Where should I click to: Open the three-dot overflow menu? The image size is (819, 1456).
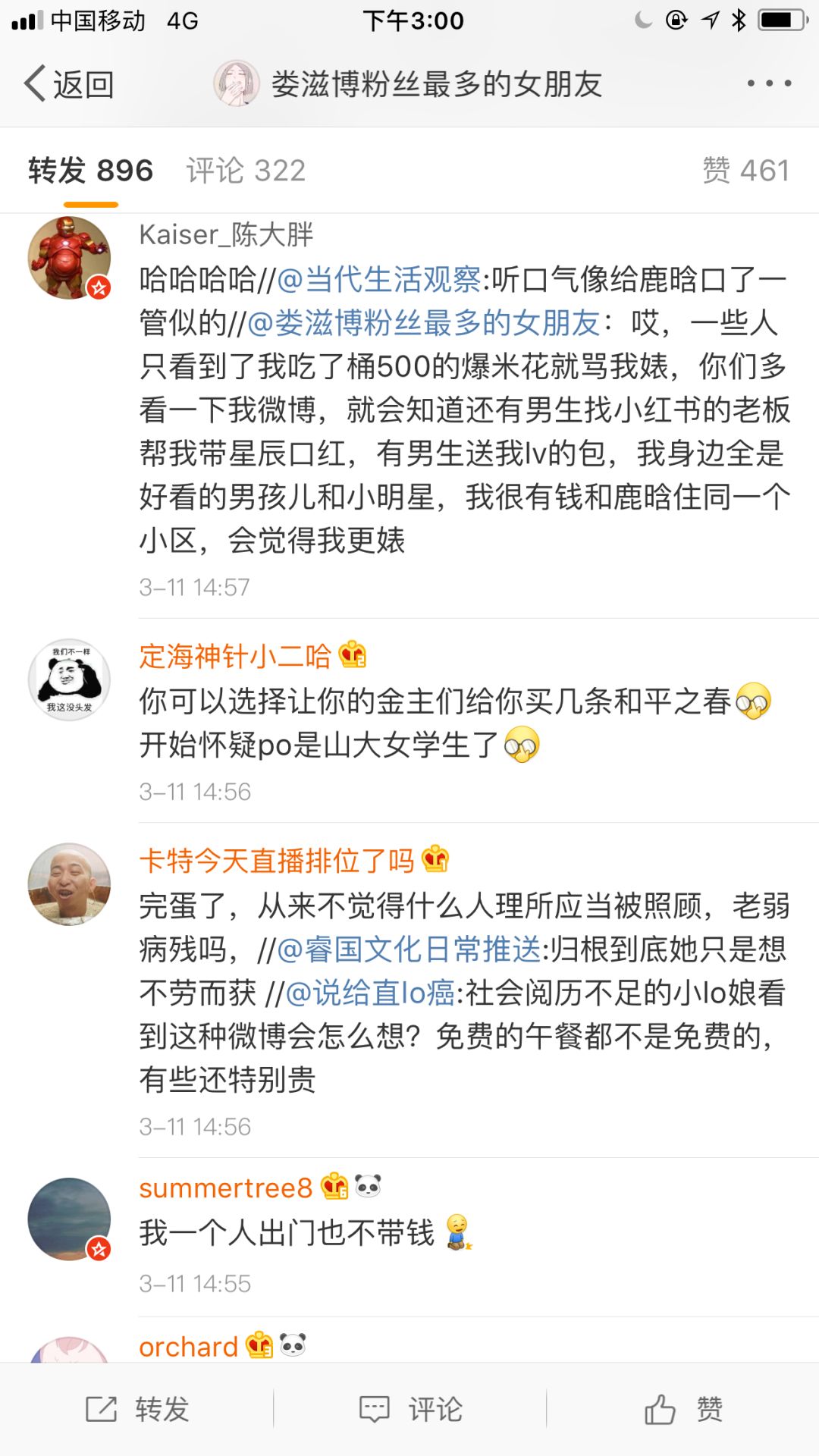click(x=768, y=83)
